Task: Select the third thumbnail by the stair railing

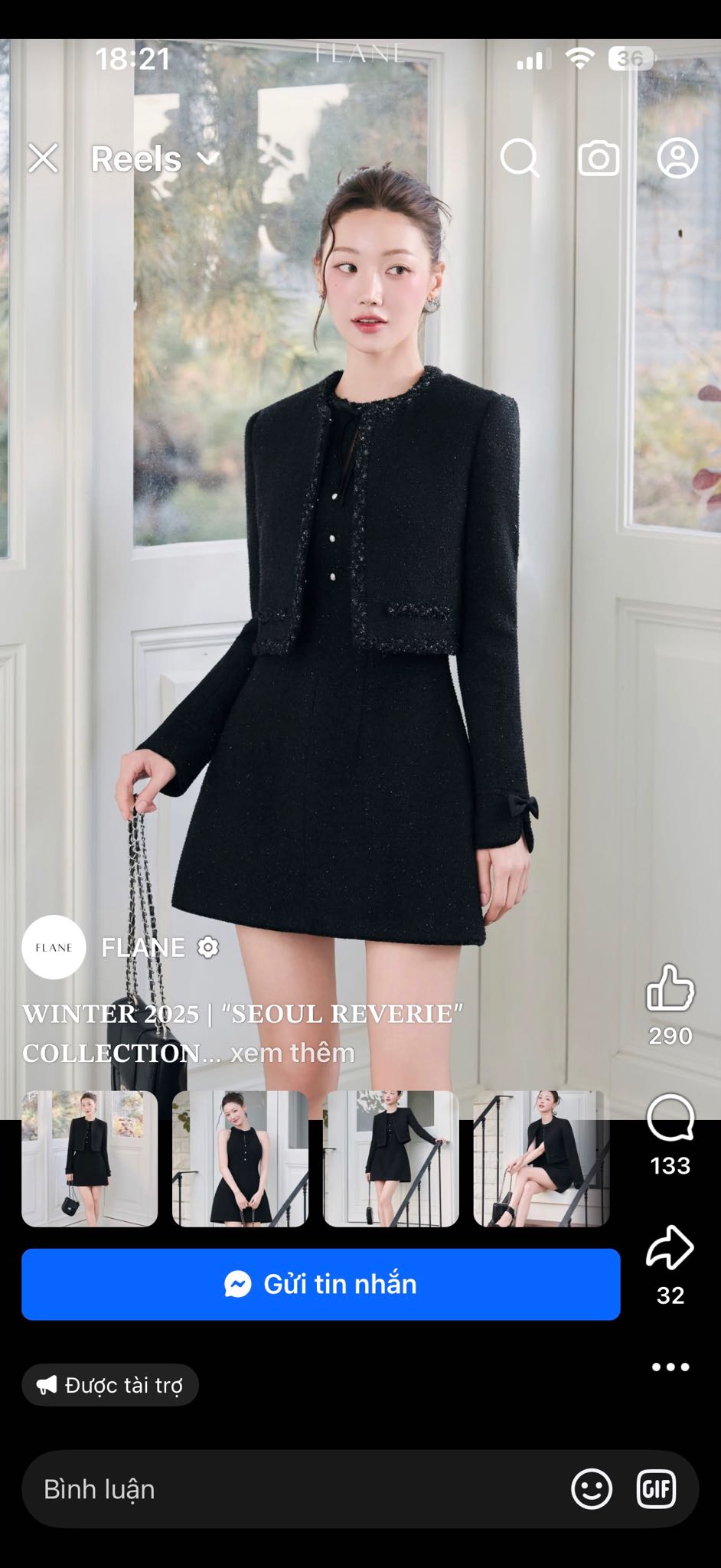Action: pos(391,1158)
